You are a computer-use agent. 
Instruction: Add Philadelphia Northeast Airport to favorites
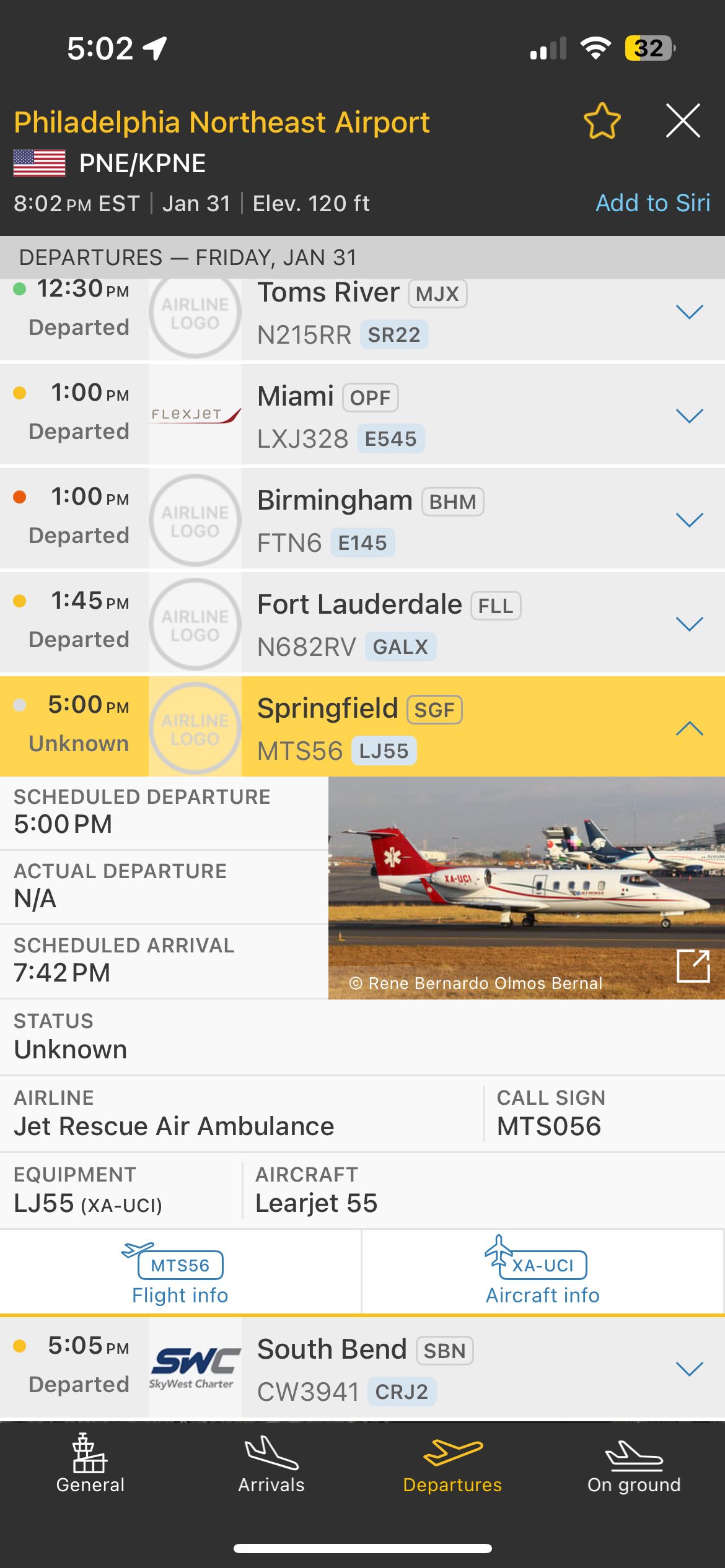point(602,121)
